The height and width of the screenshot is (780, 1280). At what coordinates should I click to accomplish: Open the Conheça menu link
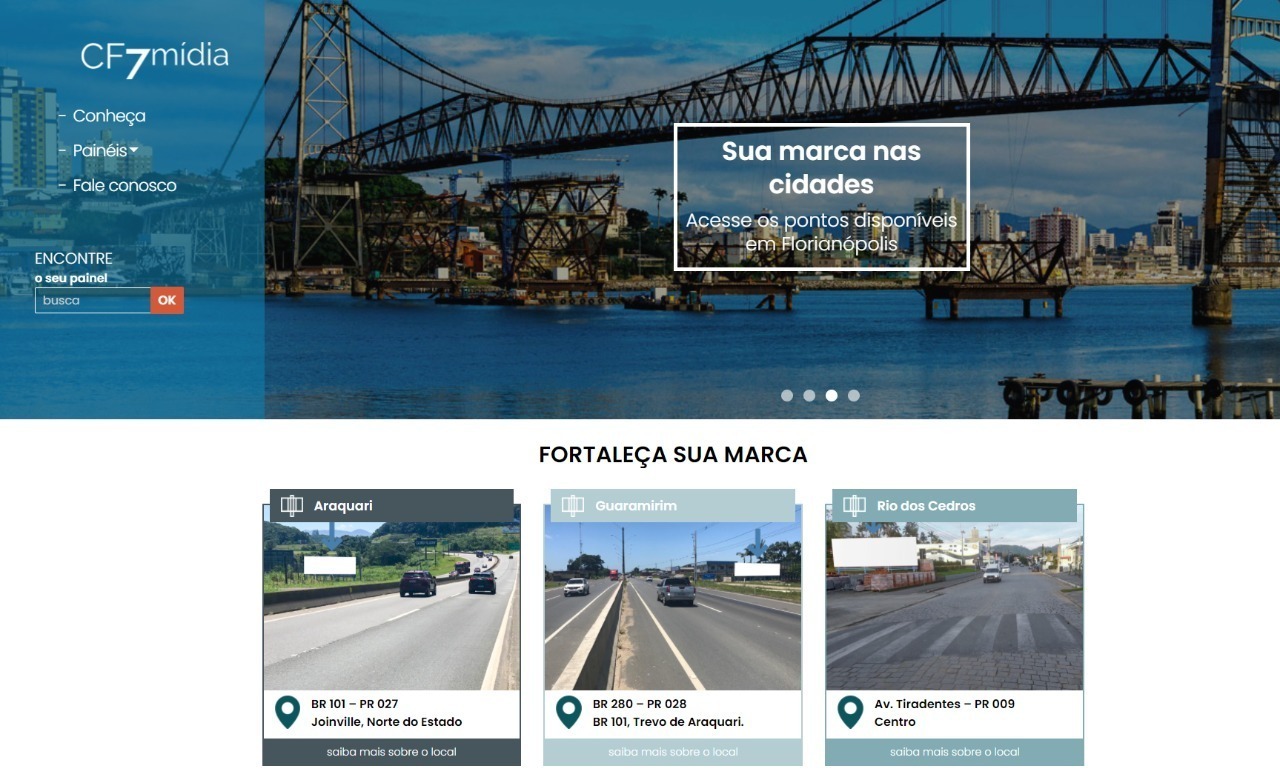tap(108, 116)
